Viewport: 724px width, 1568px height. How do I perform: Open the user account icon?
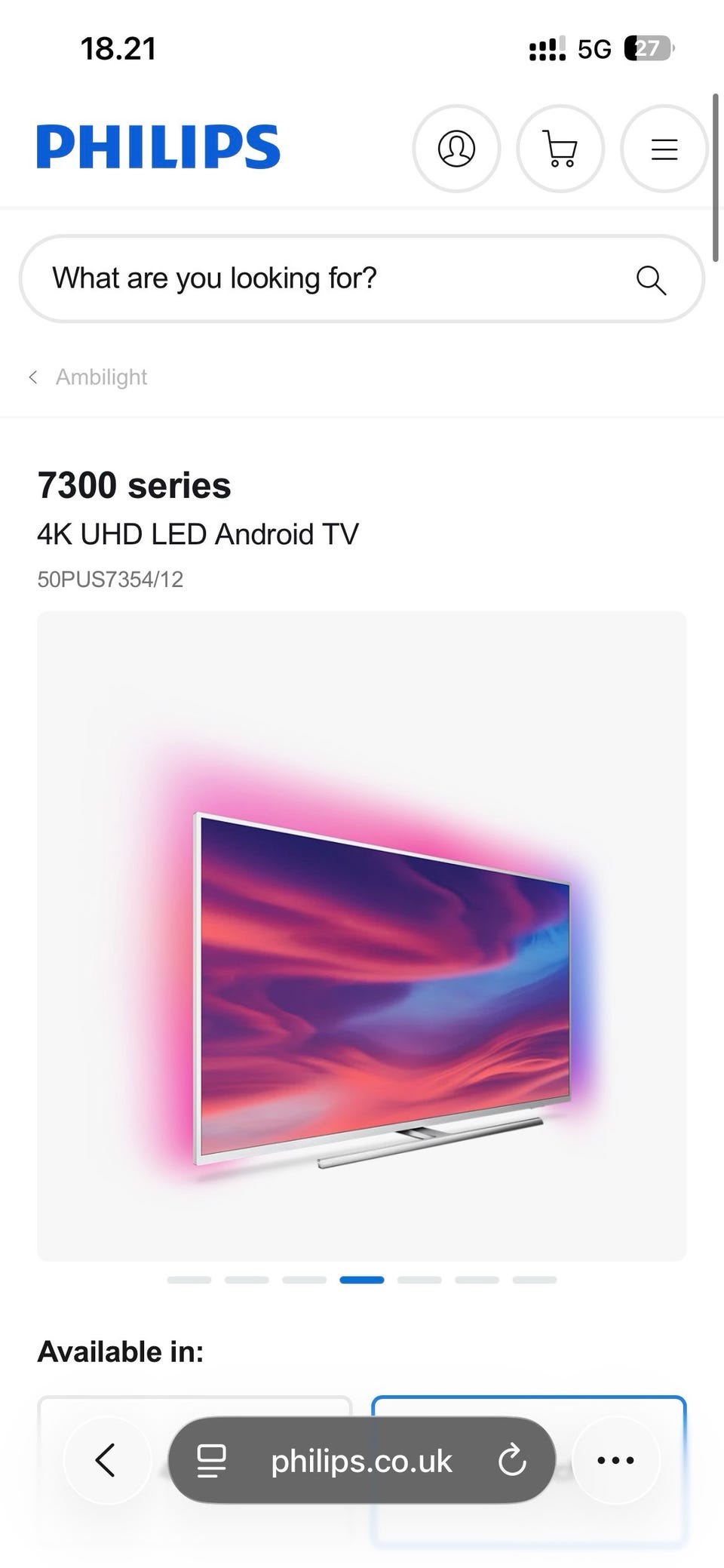[x=456, y=149]
